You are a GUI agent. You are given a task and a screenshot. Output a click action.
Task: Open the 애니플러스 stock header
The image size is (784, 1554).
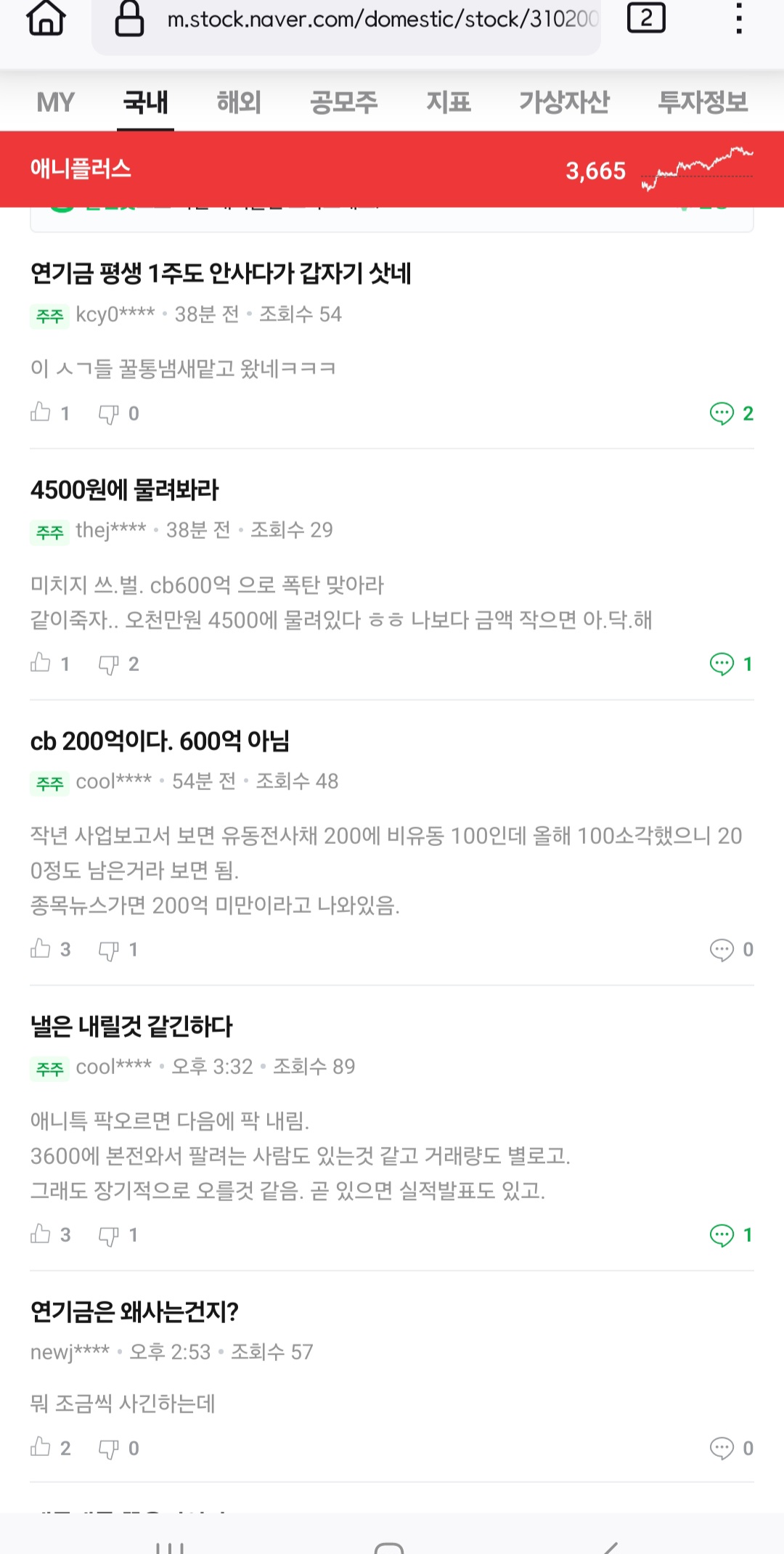[80, 169]
